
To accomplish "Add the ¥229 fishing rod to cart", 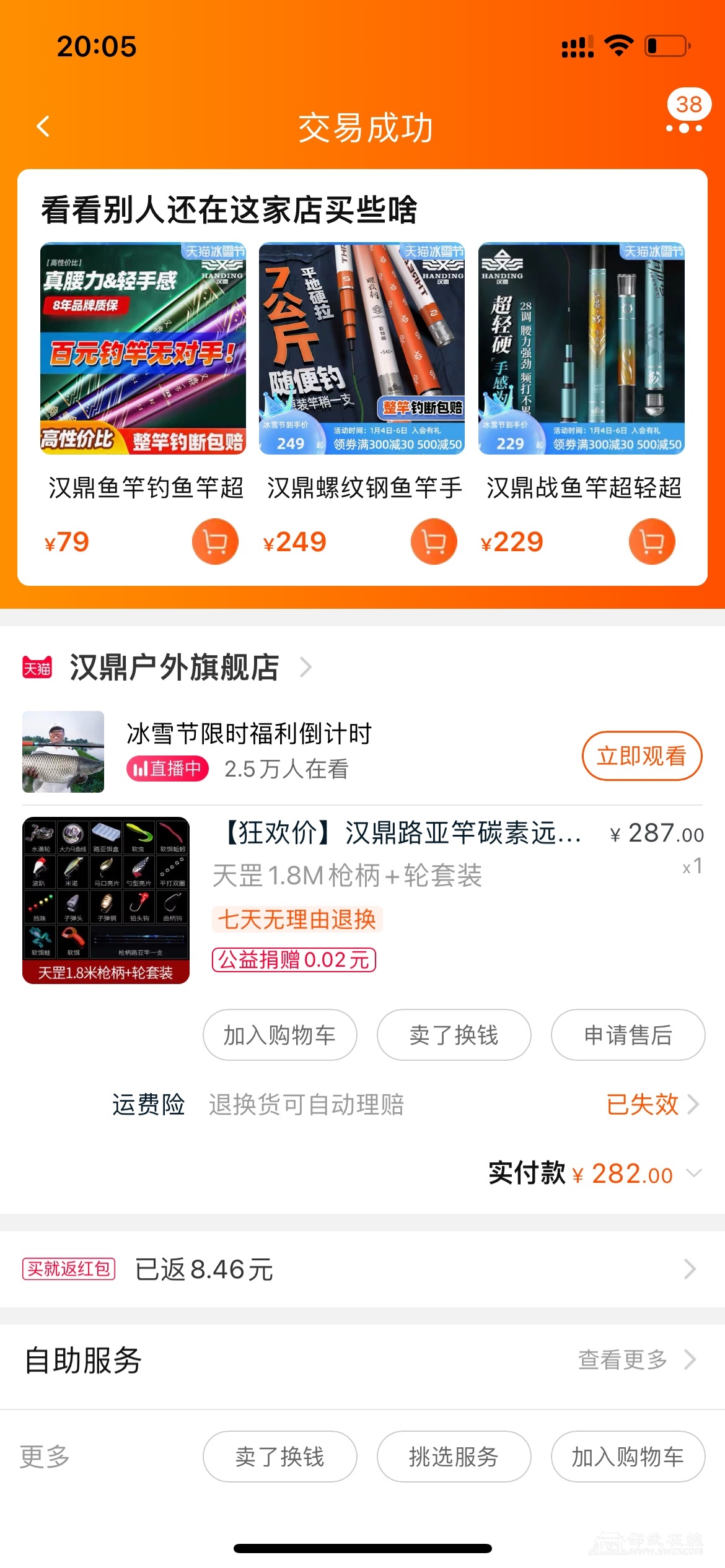I will point(652,542).
